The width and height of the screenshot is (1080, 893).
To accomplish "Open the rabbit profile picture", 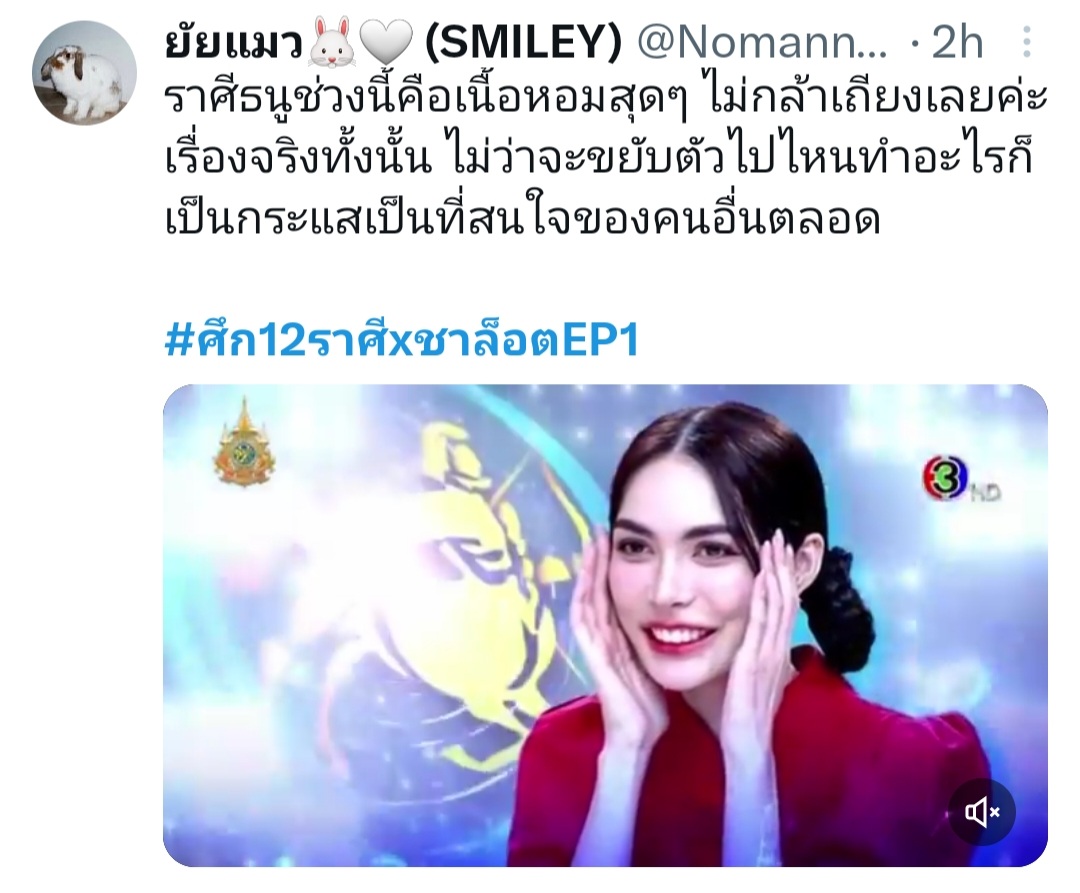I will point(84,72).
